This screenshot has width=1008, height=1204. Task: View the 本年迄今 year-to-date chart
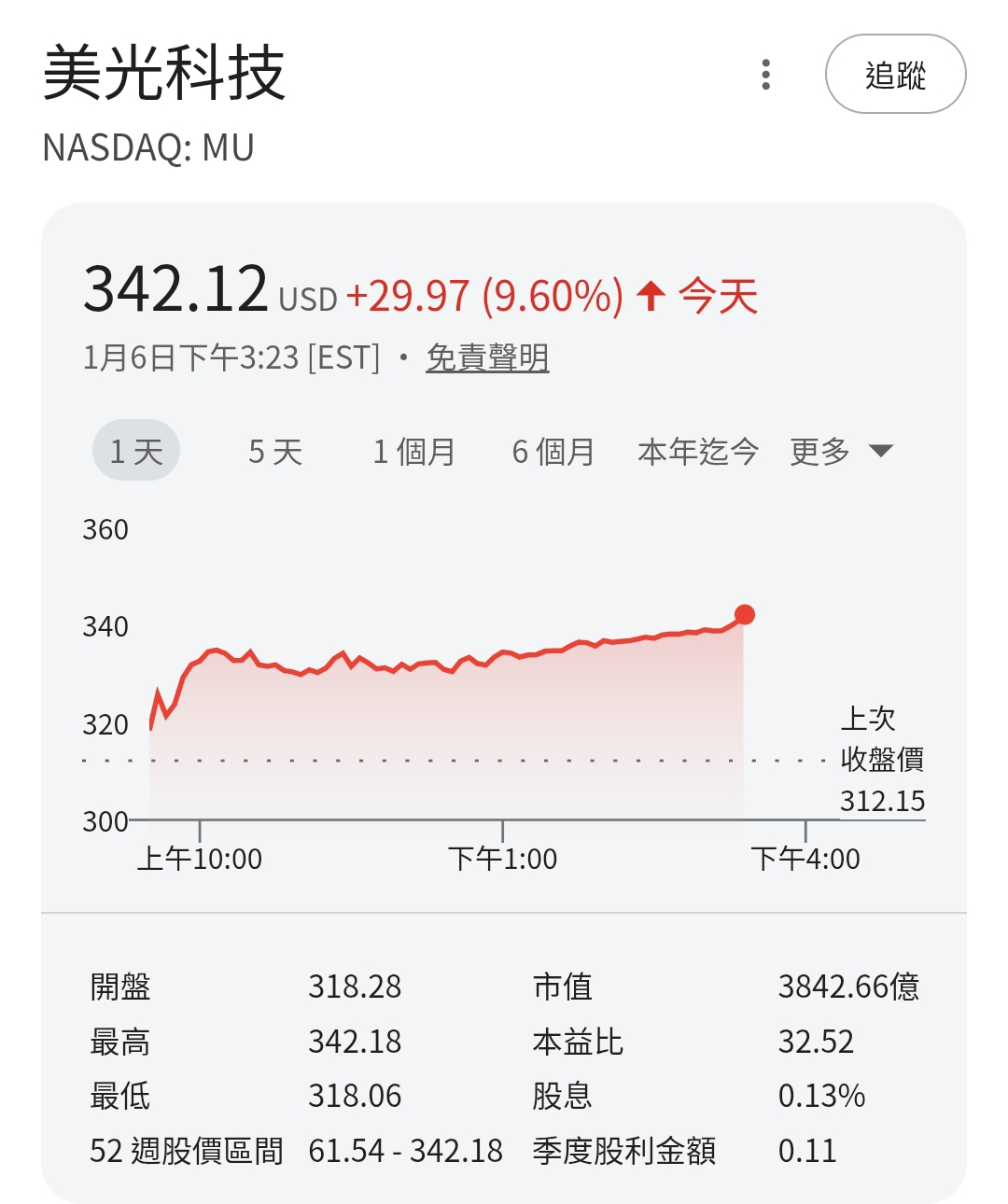698,452
